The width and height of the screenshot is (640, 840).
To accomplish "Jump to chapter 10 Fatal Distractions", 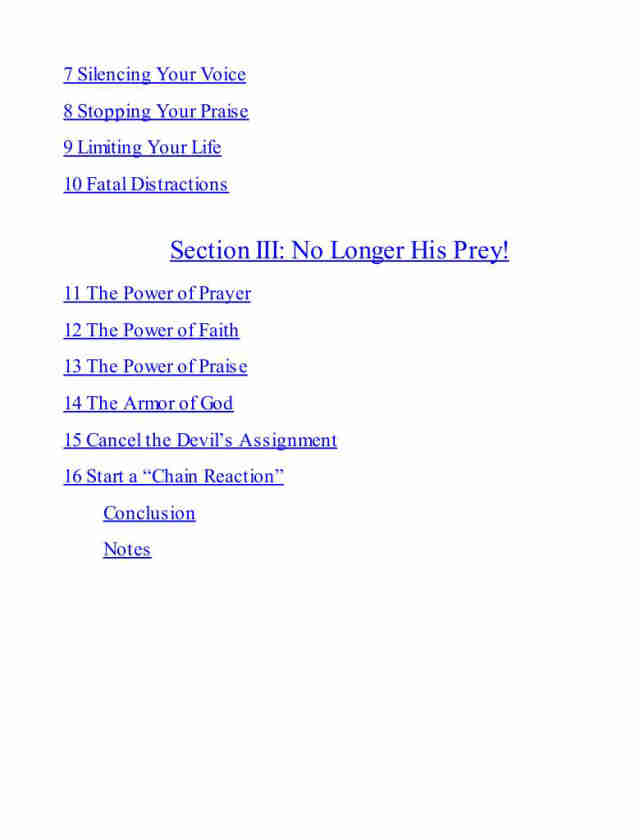I will click(x=146, y=184).
